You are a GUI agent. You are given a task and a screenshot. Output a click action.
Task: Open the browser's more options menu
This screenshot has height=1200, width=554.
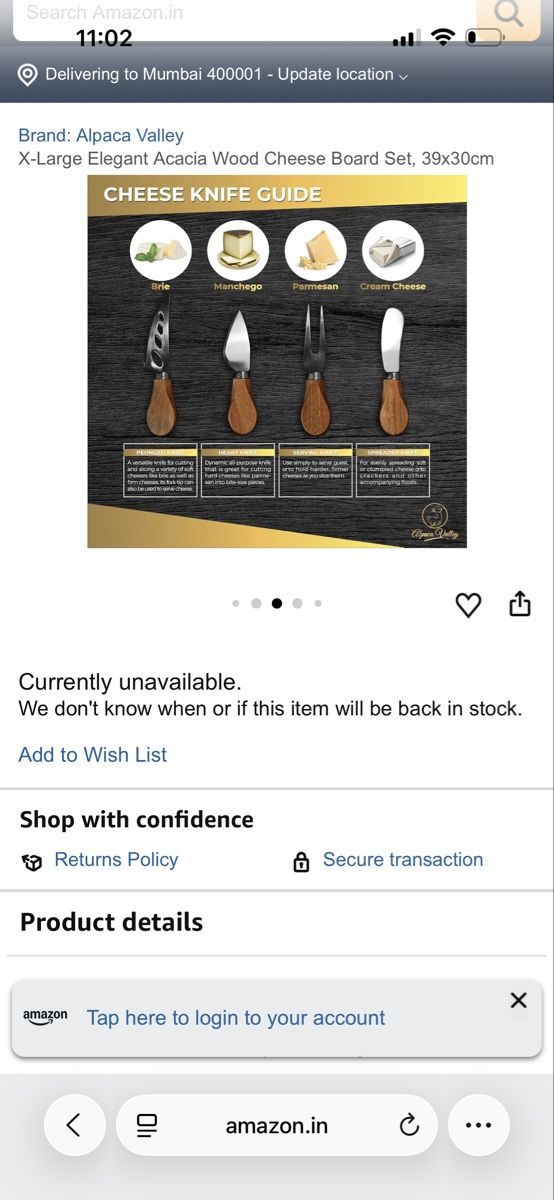click(x=478, y=1125)
